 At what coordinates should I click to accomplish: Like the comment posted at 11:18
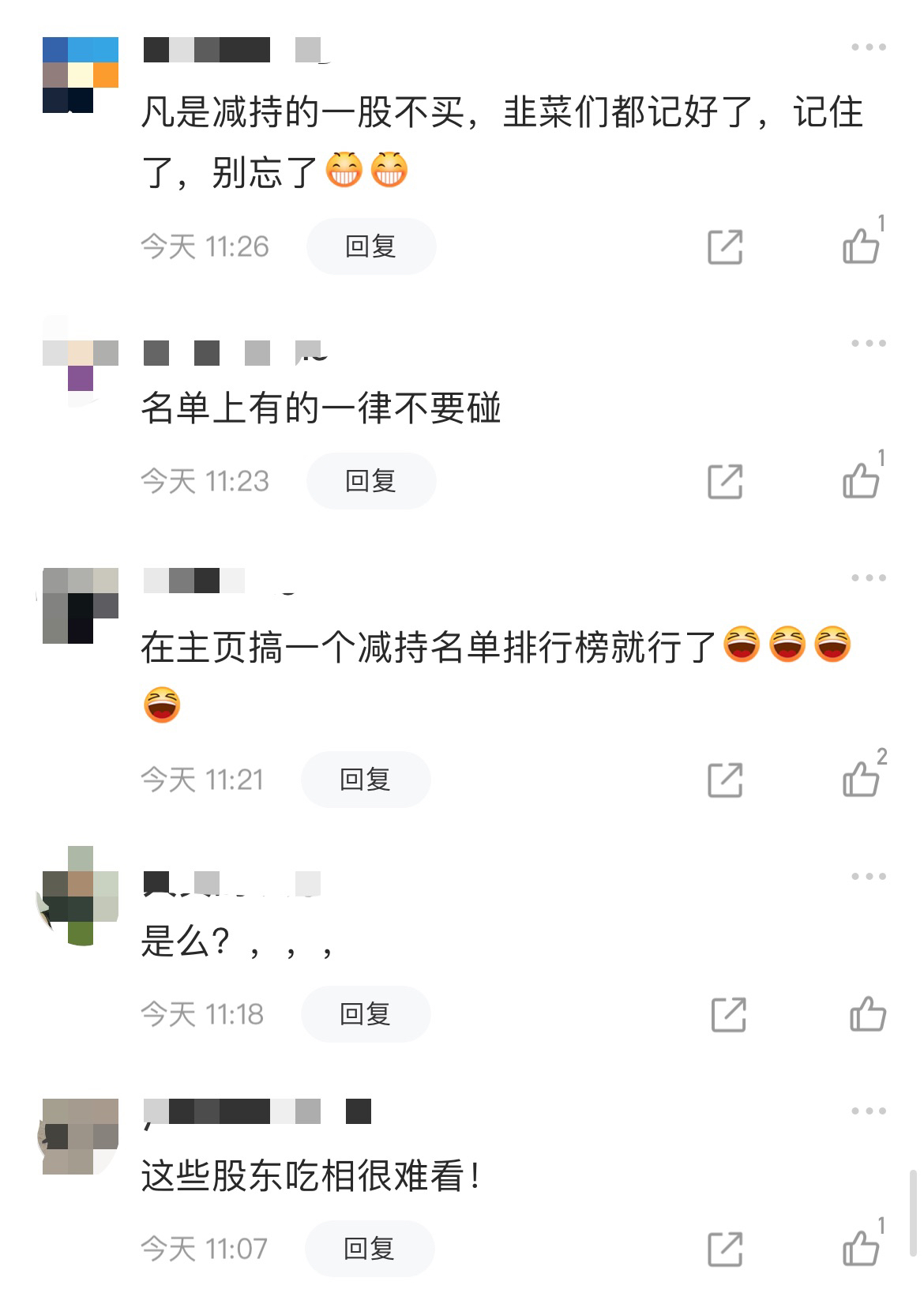pyautogui.click(x=867, y=1014)
